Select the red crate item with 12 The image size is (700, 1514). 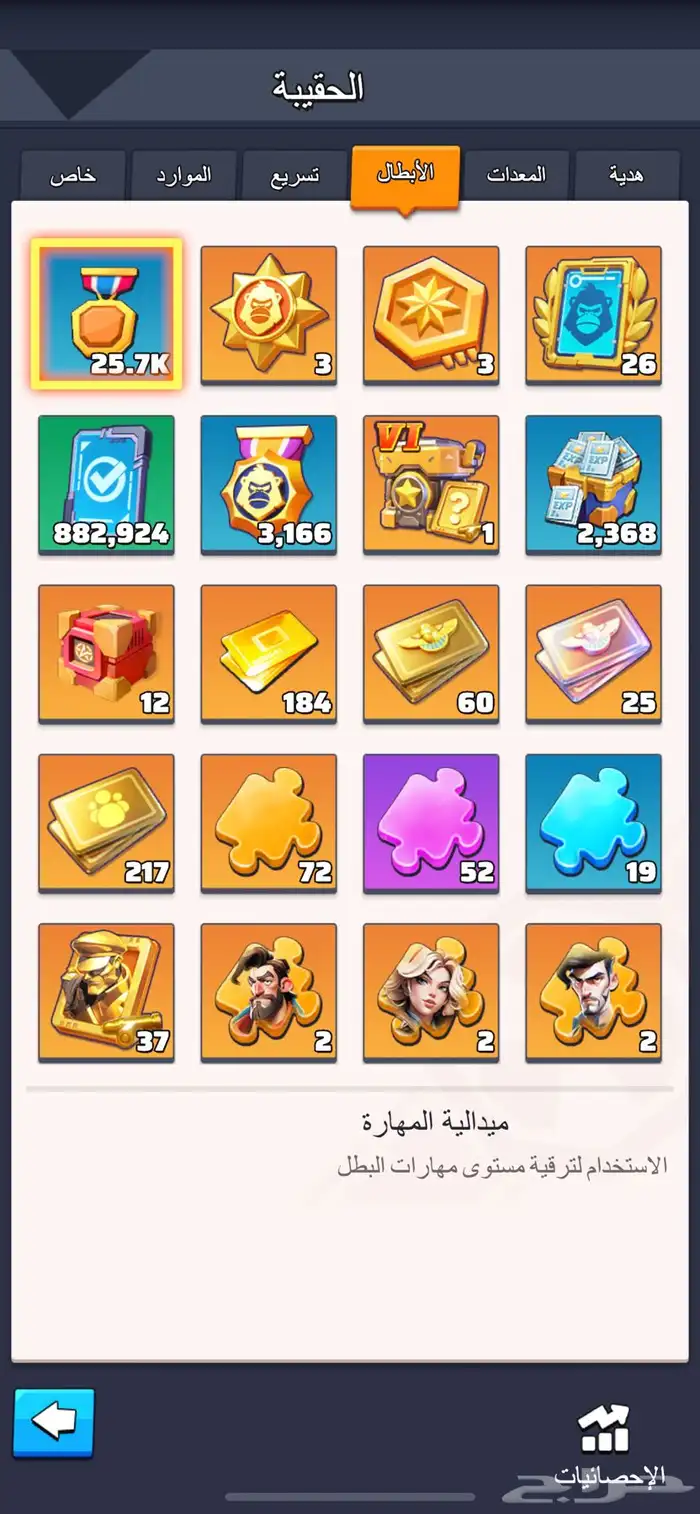[x=106, y=653]
